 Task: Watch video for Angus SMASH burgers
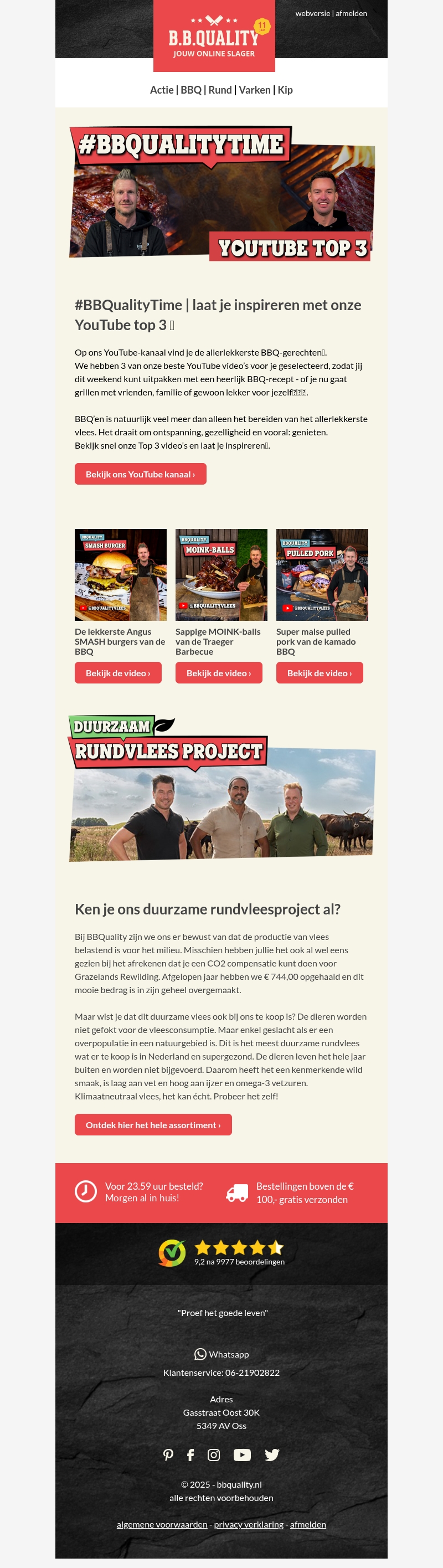pos(118,672)
